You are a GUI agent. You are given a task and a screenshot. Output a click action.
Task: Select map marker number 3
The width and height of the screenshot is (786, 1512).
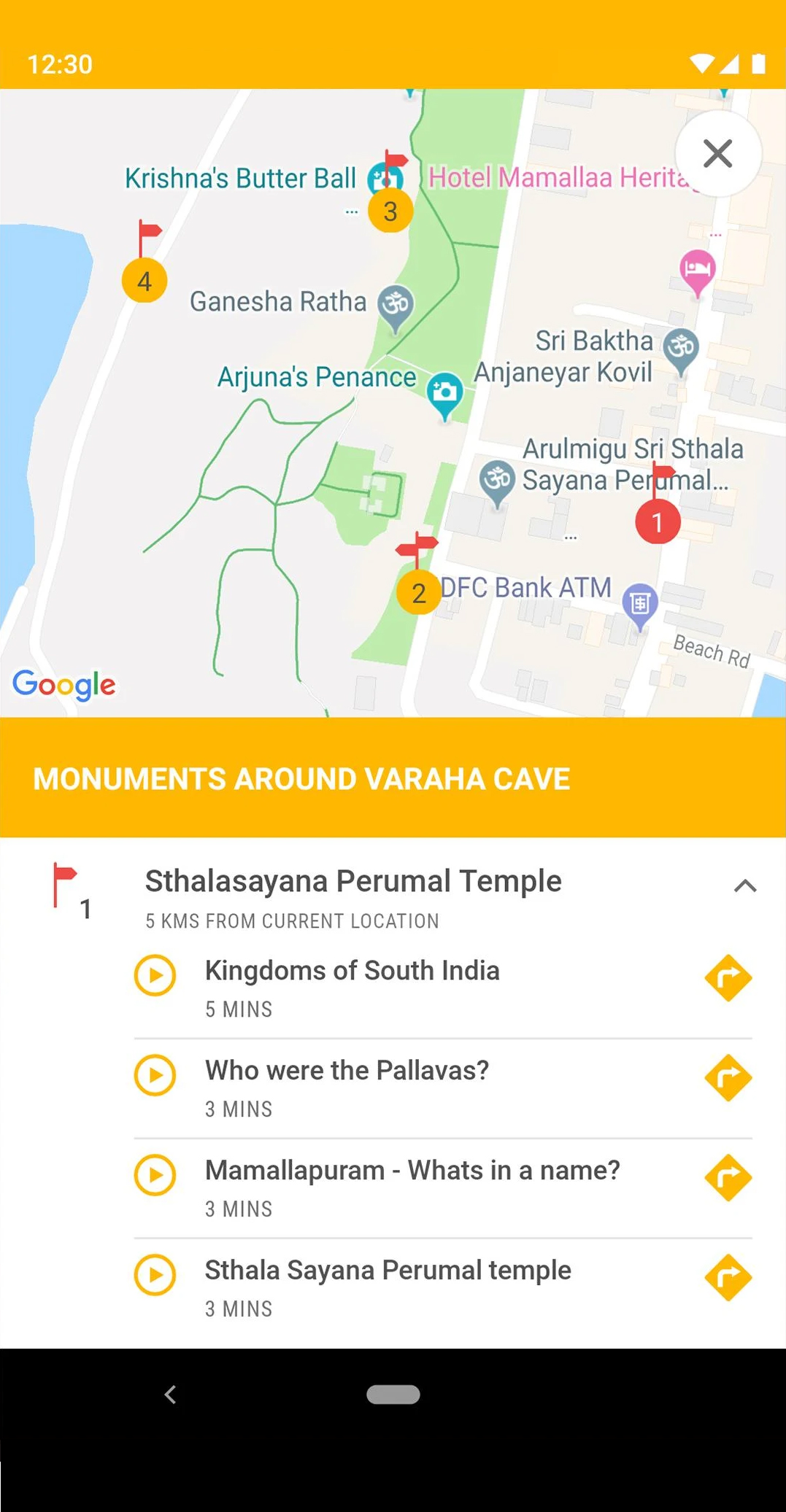[x=390, y=211]
